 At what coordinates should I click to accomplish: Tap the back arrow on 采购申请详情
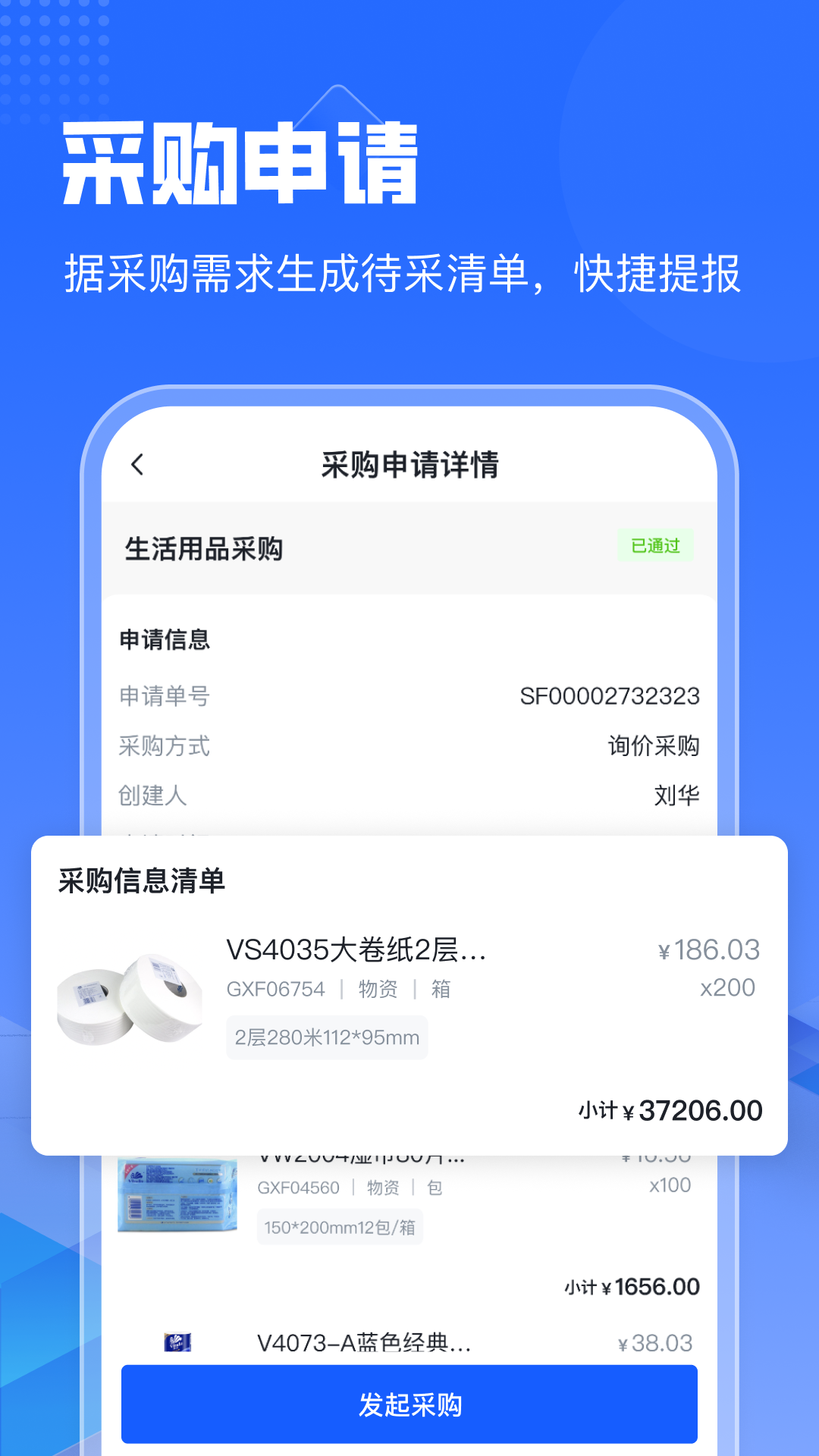click(x=138, y=465)
